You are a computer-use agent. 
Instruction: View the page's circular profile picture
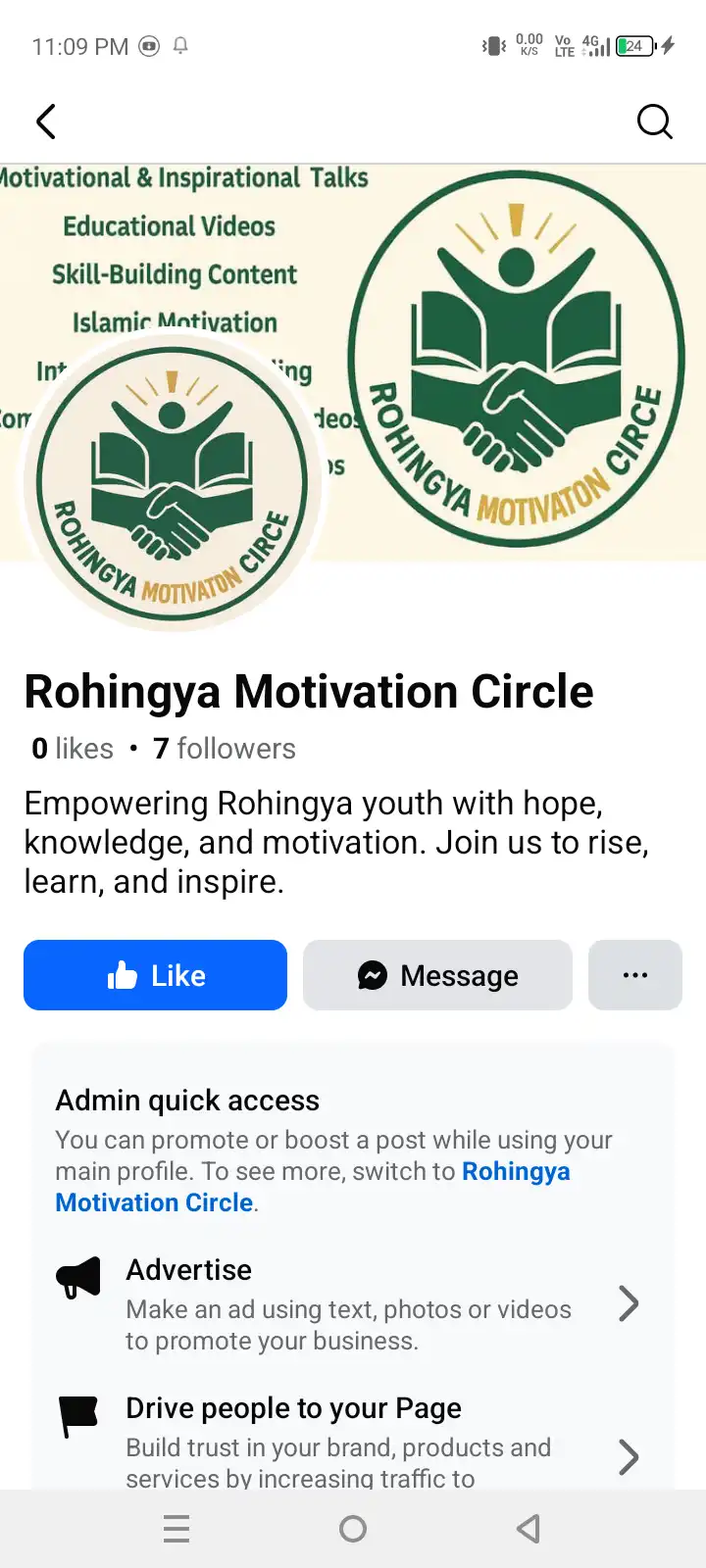[x=172, y=485]
